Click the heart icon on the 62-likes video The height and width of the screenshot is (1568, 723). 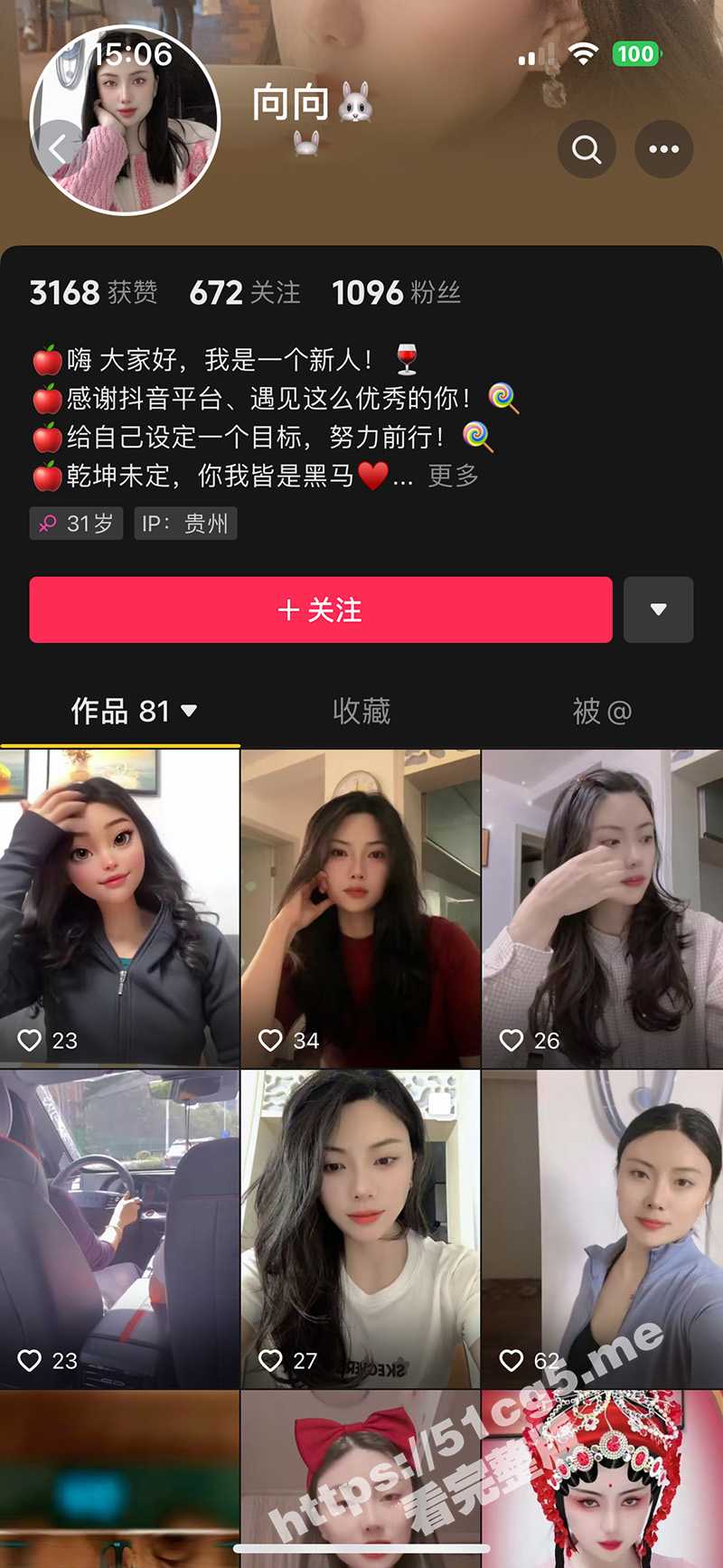click(x=512, y=1358)
